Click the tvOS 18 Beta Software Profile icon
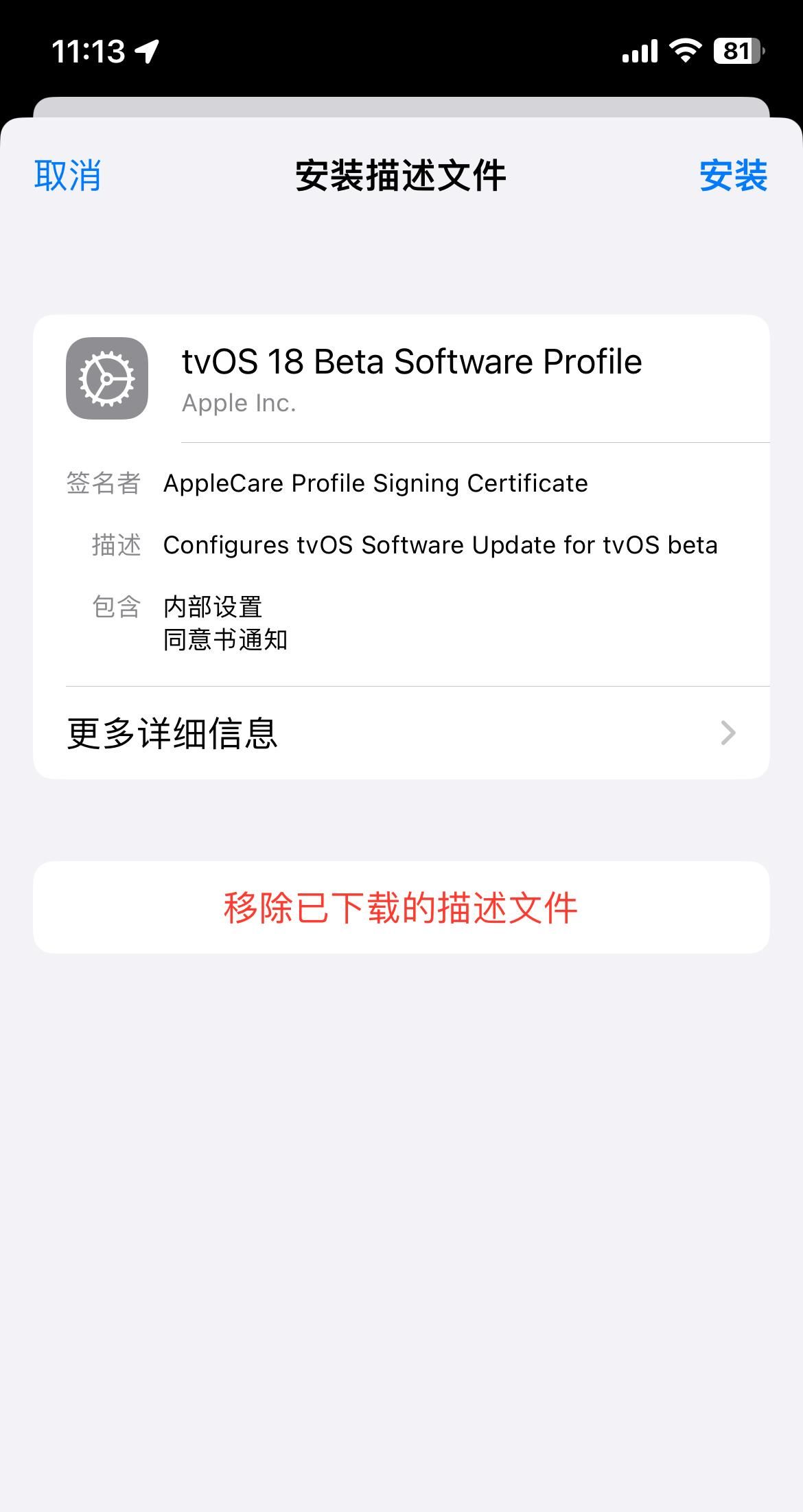Image resolution: width=803 pixels, height=1512 pixels. [x=106, y=378]
